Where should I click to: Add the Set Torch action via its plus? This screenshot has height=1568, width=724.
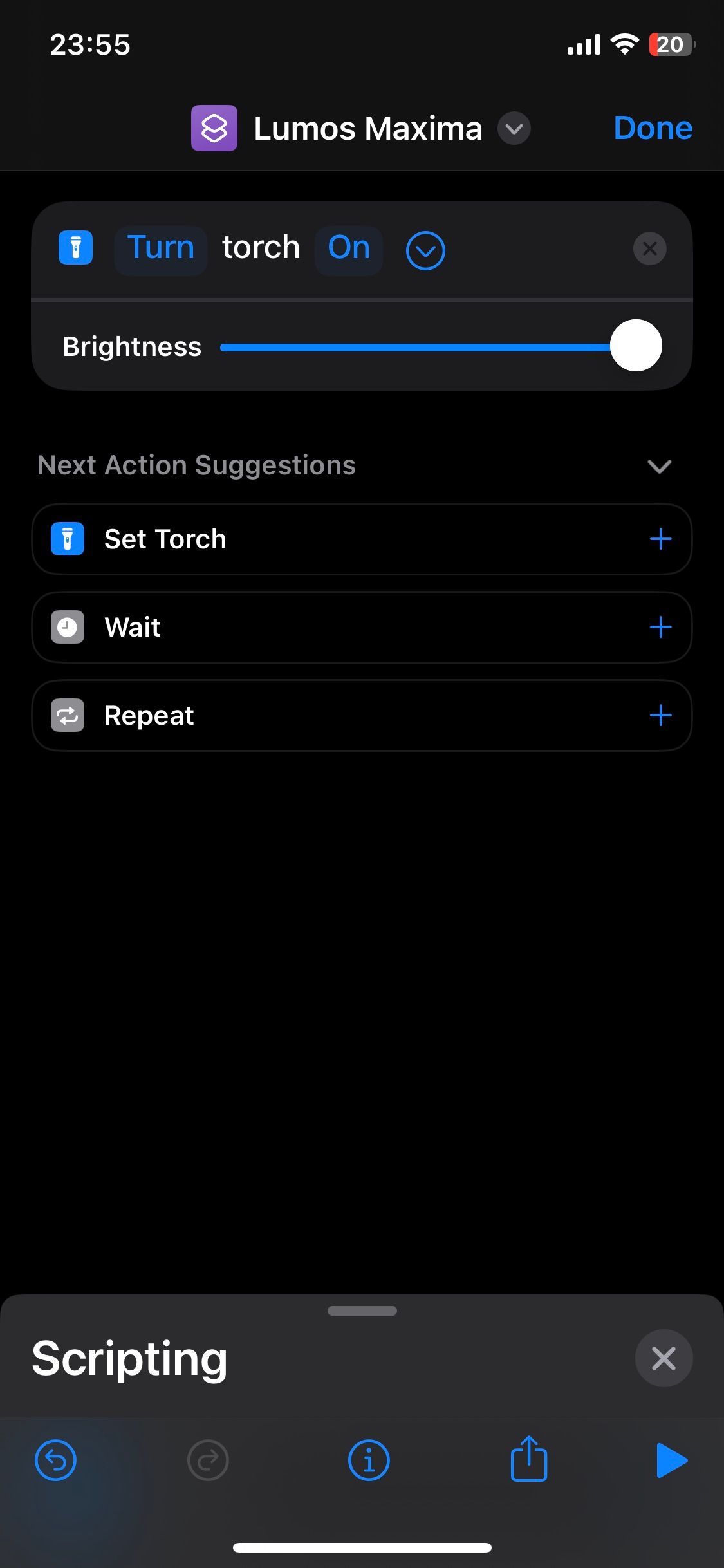660,539
